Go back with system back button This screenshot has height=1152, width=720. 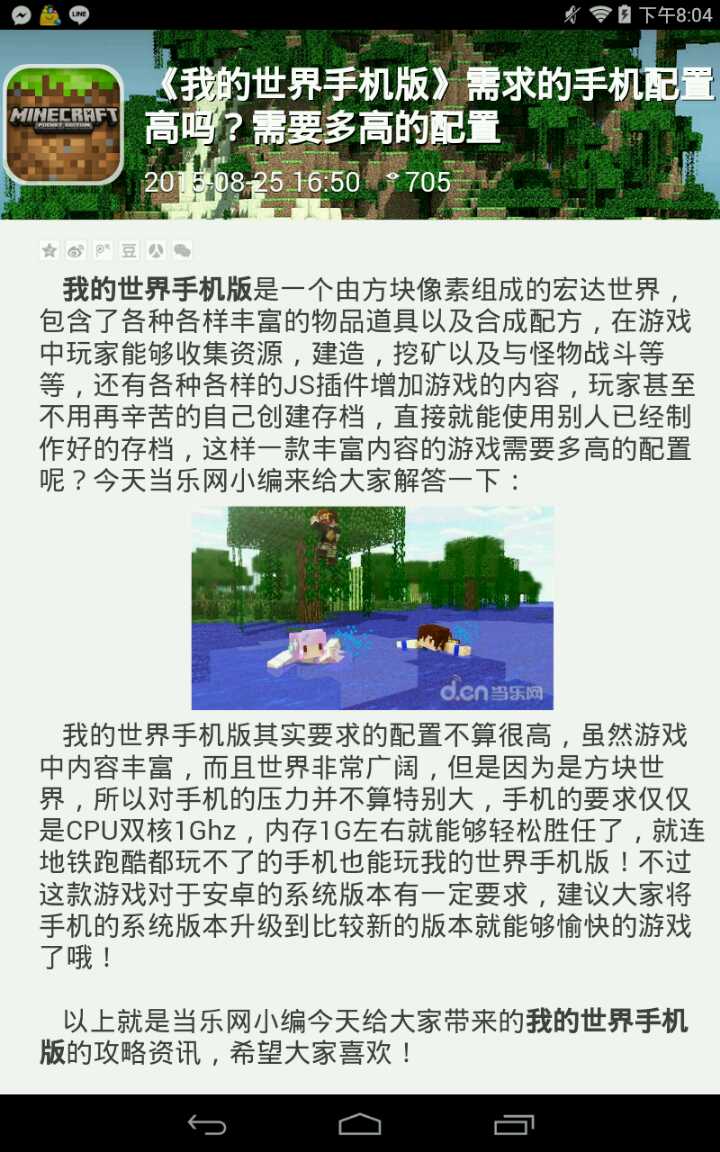click(x=207, y=1124)
